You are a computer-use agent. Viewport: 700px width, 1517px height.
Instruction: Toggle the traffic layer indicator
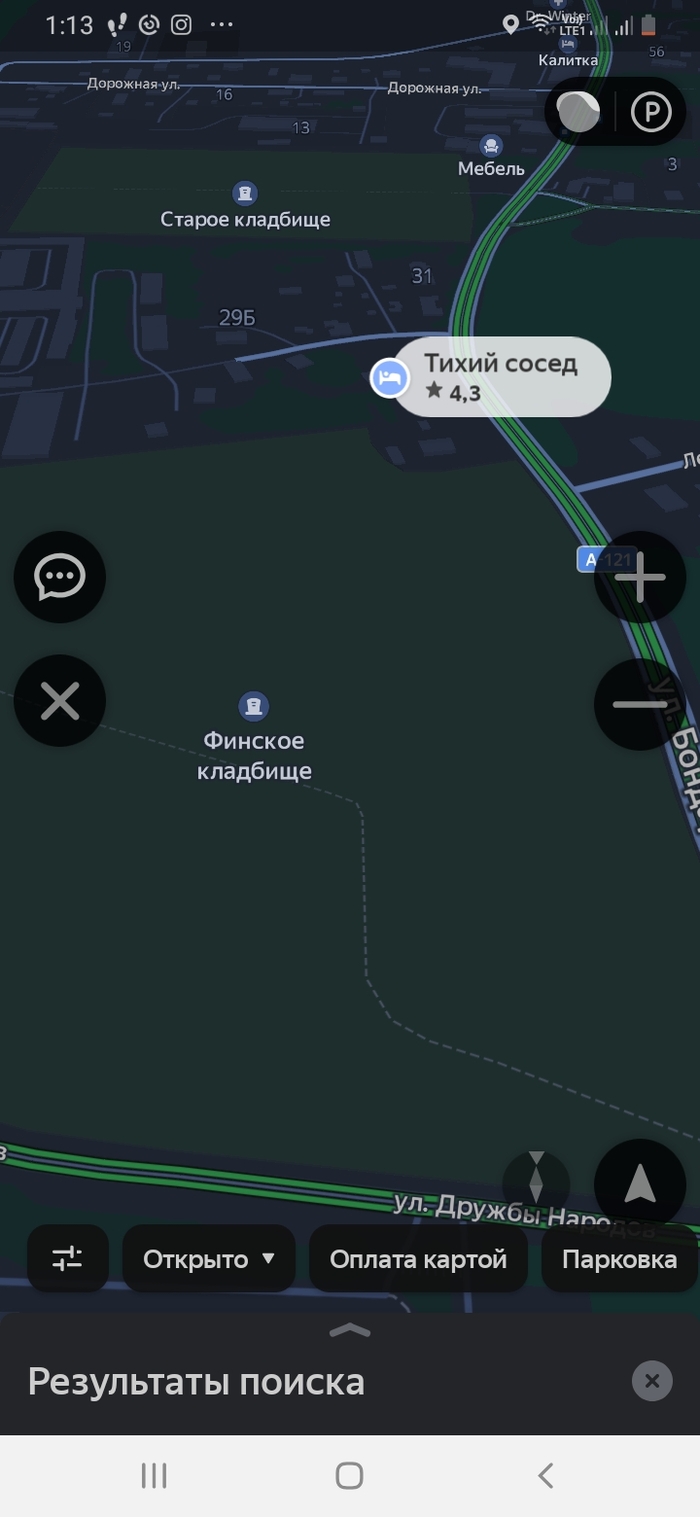[578, 112]
